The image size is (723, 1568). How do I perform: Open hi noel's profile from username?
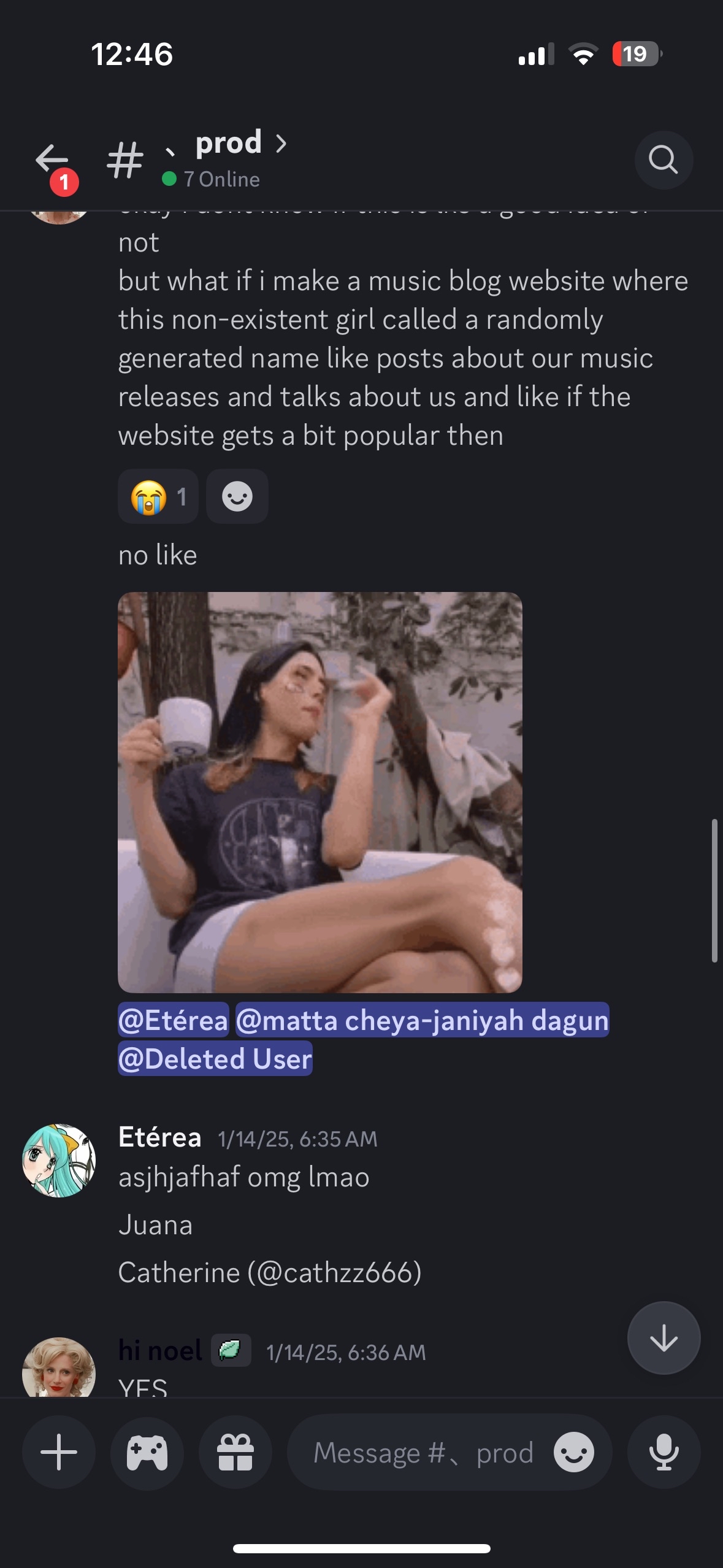pyautogui.click(x=160, y=1350)
